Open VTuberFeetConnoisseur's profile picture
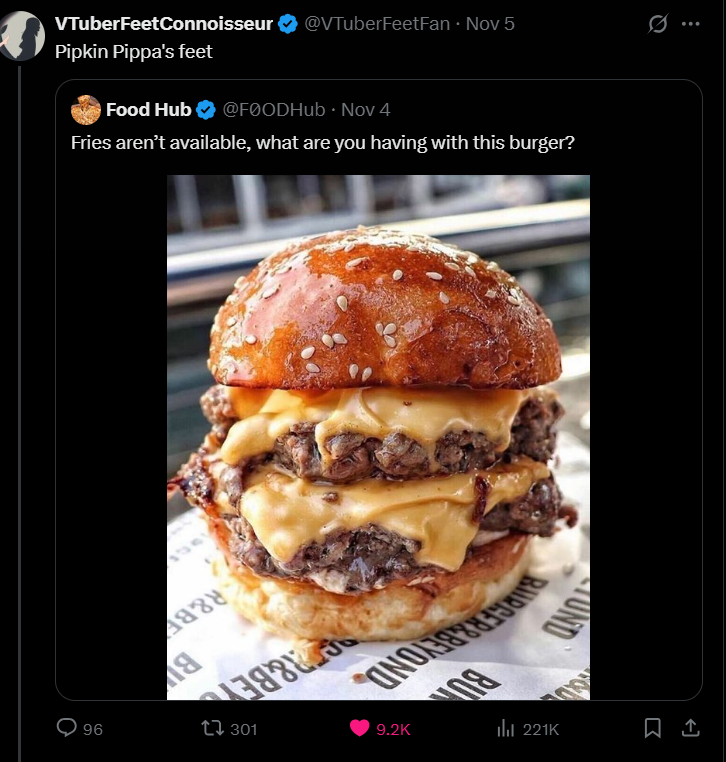Screen dimensions: 726x762 [21, 36]
